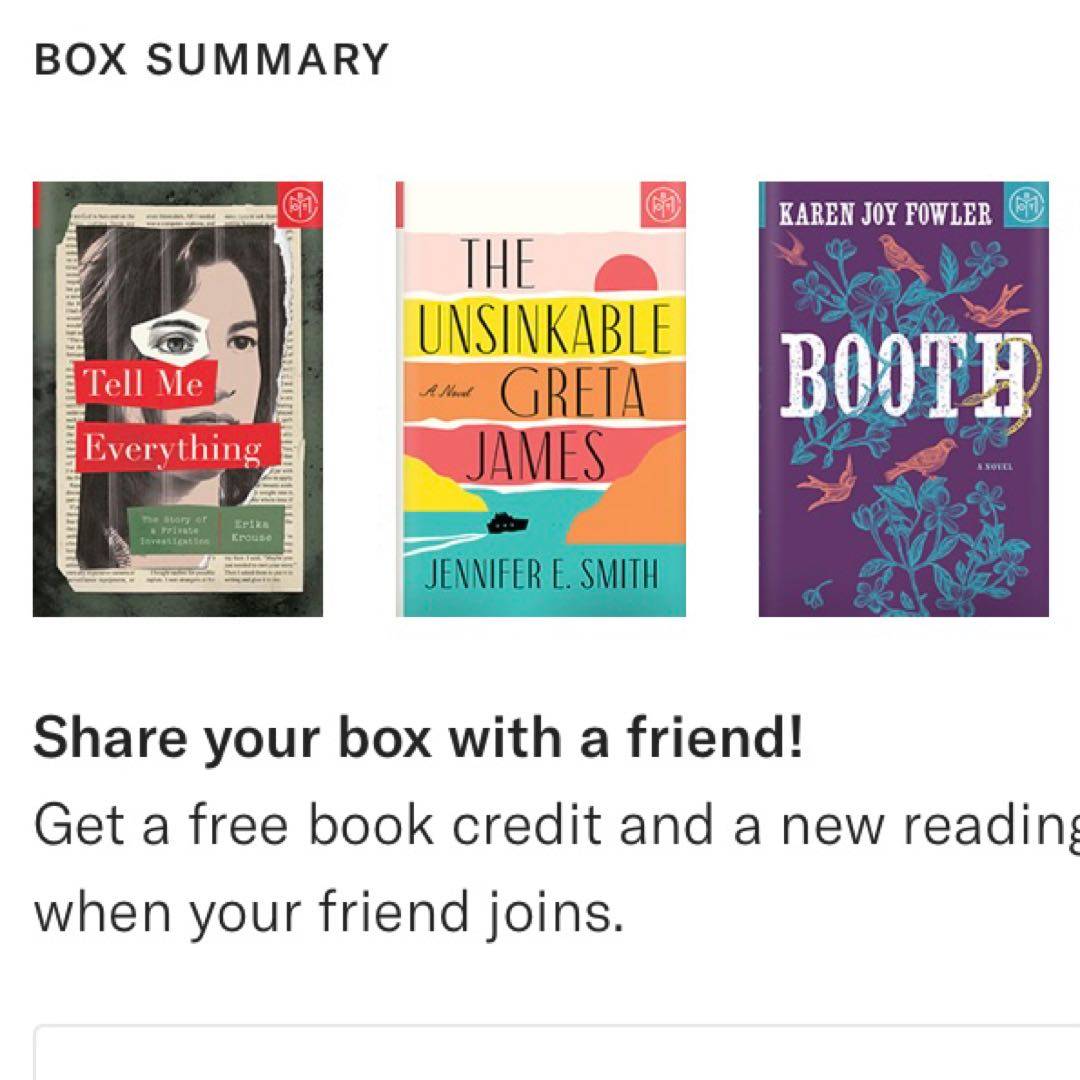Open The Unsinkable Greta James book

[x=541, y=399]
